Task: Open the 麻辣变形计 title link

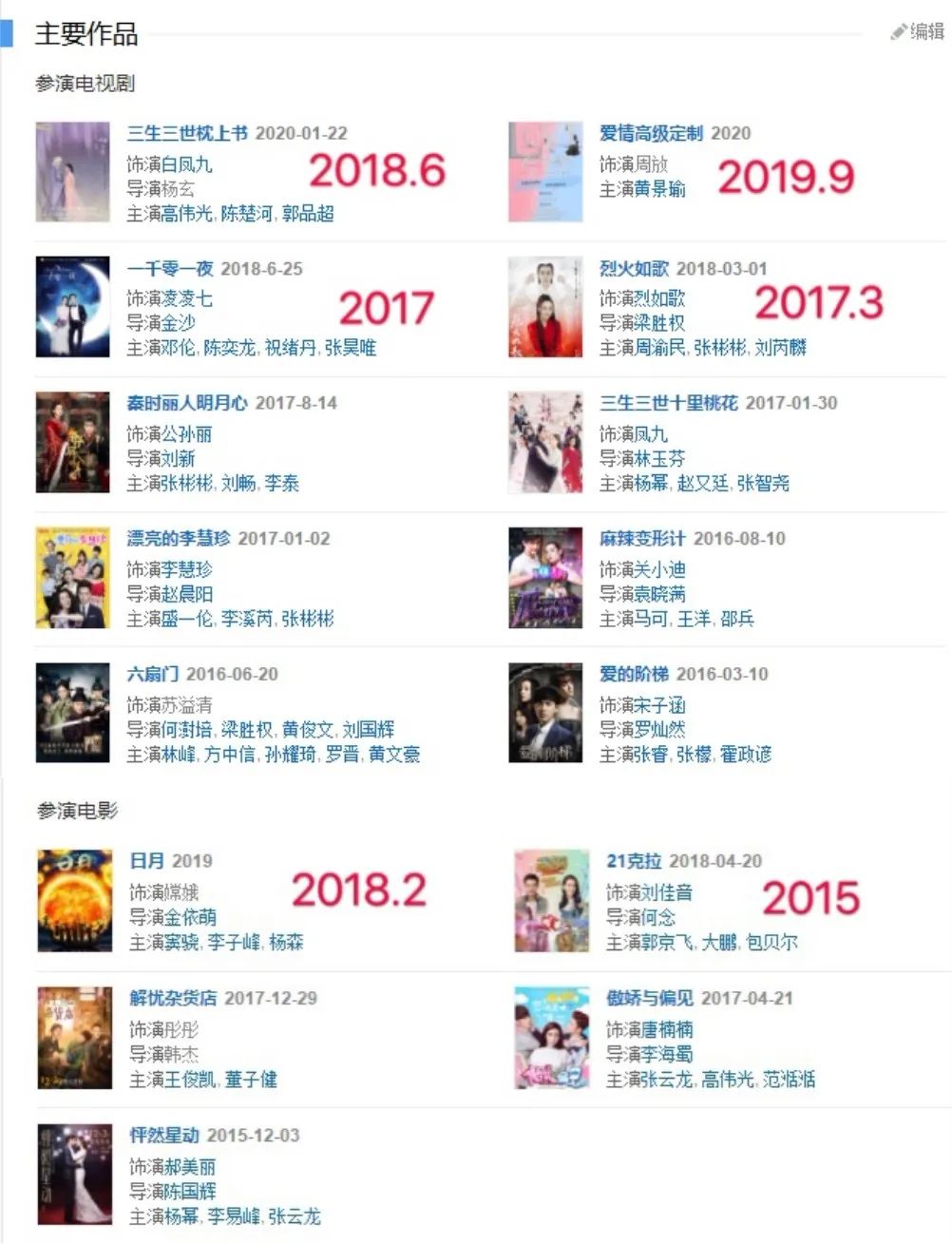Action: coord(642,539)
